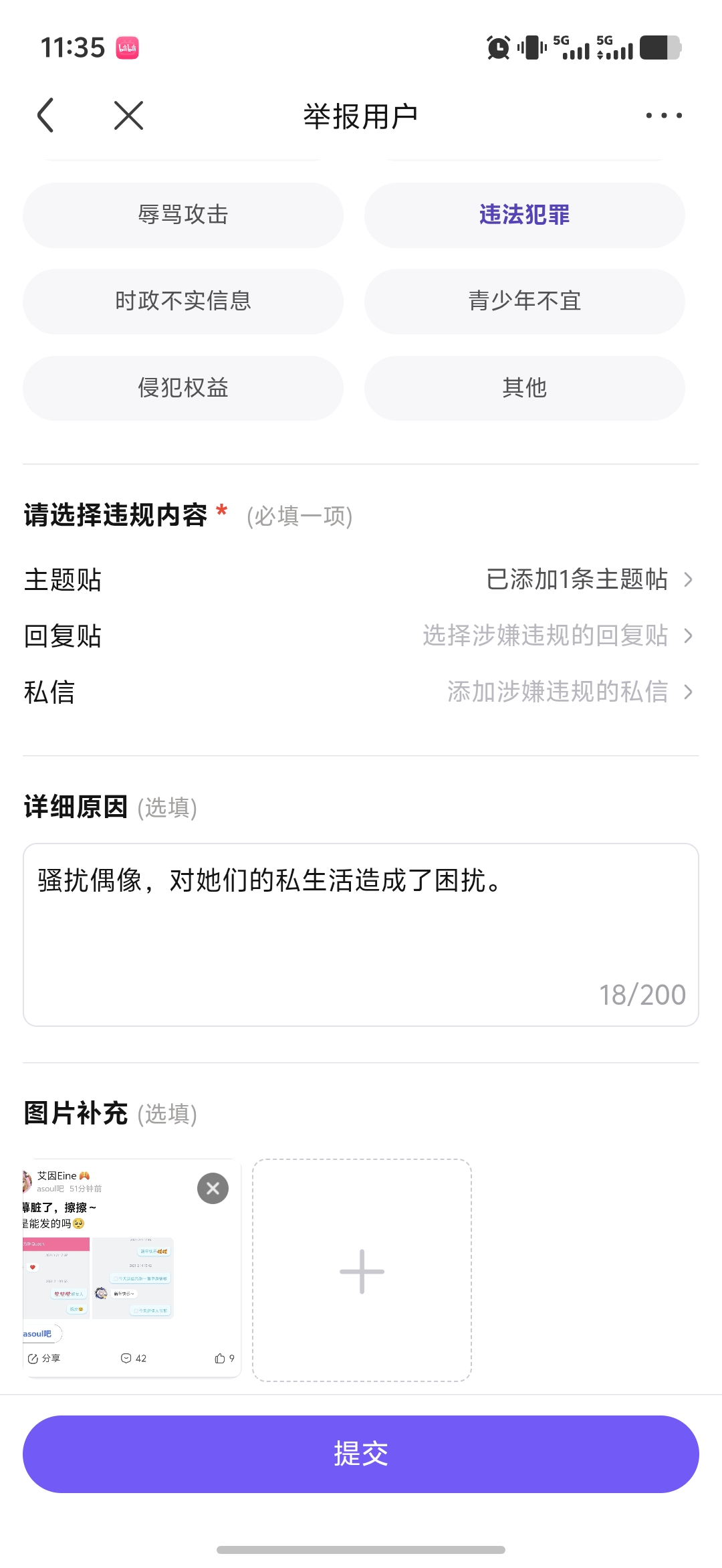
Task: Open the three-dot overflow menu
Action: (x=663, y=115)
